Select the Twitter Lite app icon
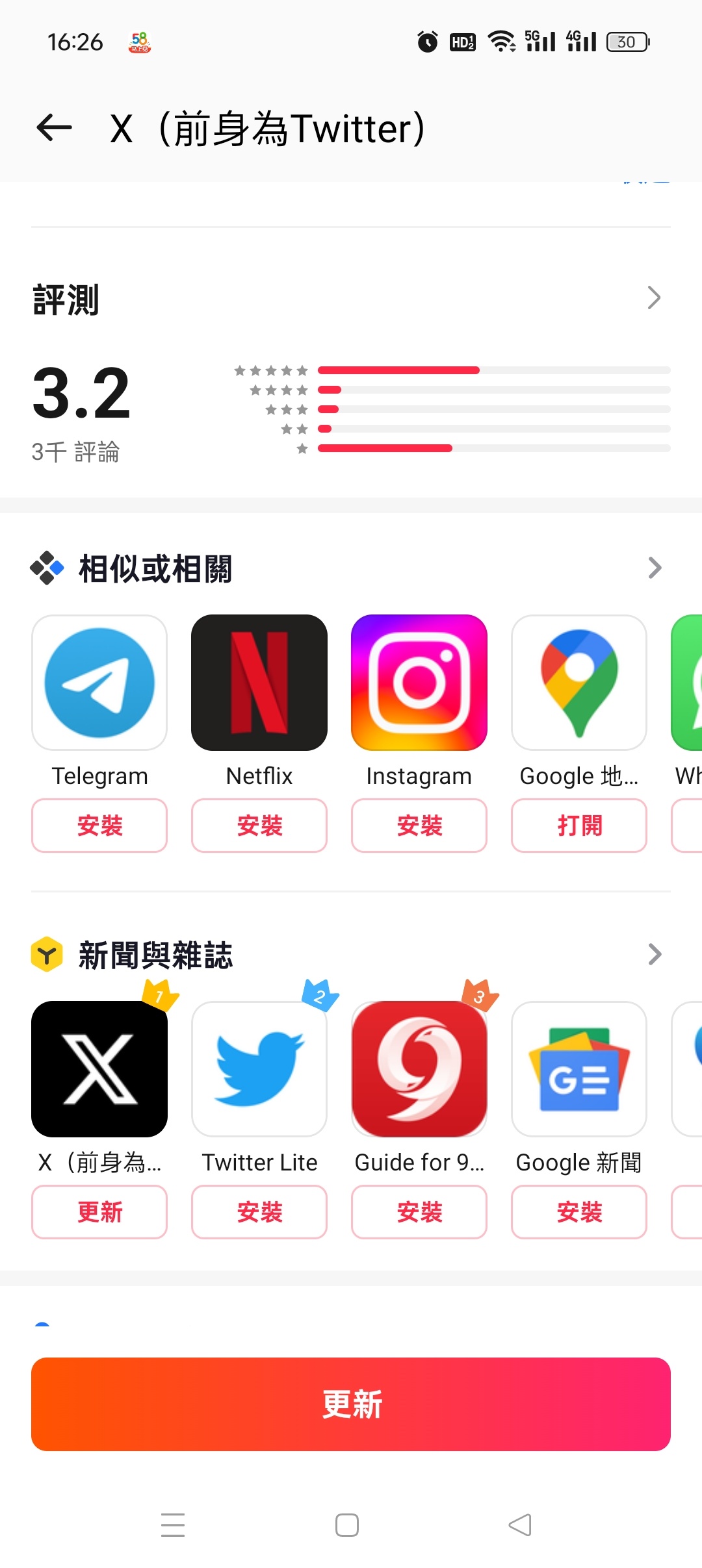 pyautogui.click(x=259, y=1069)
